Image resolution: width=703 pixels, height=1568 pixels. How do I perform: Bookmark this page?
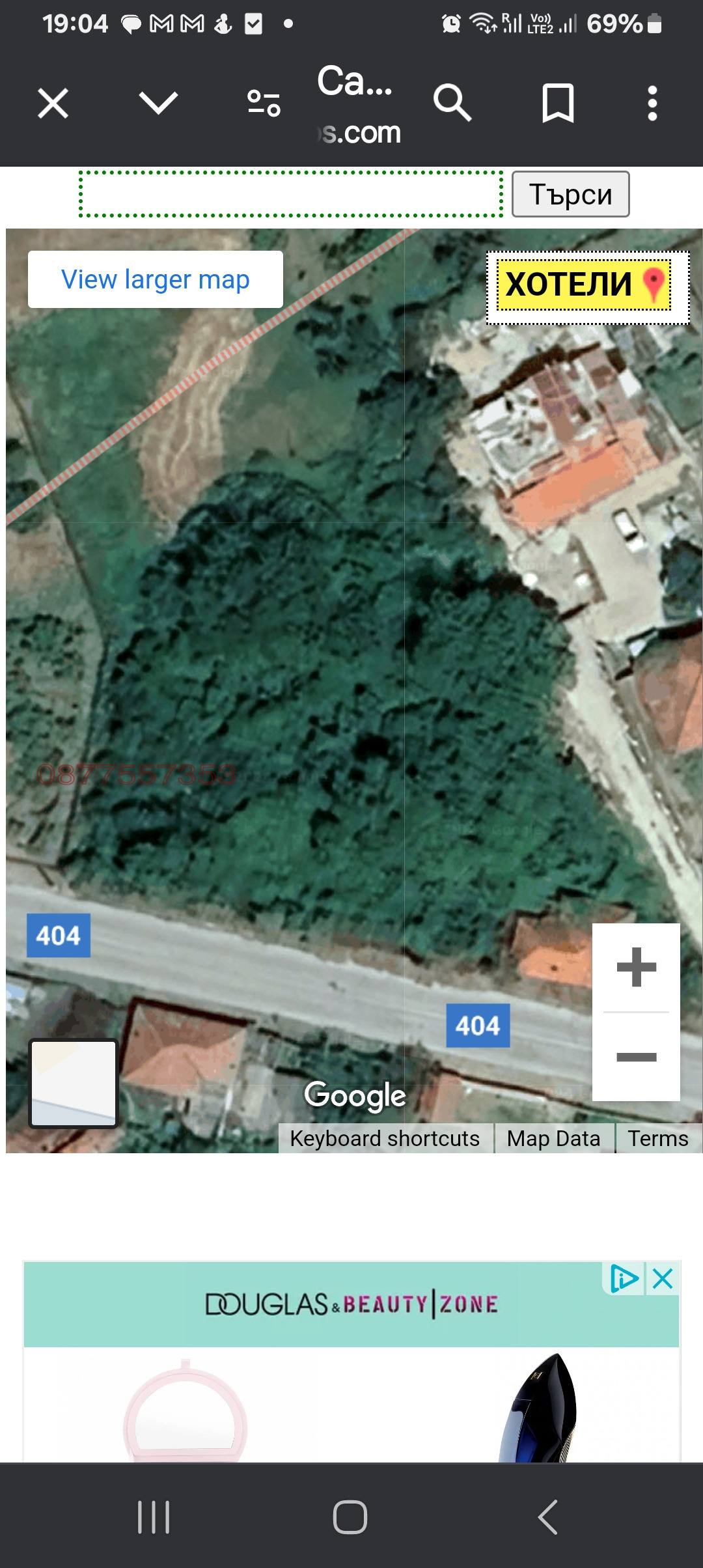coord(558,103)
